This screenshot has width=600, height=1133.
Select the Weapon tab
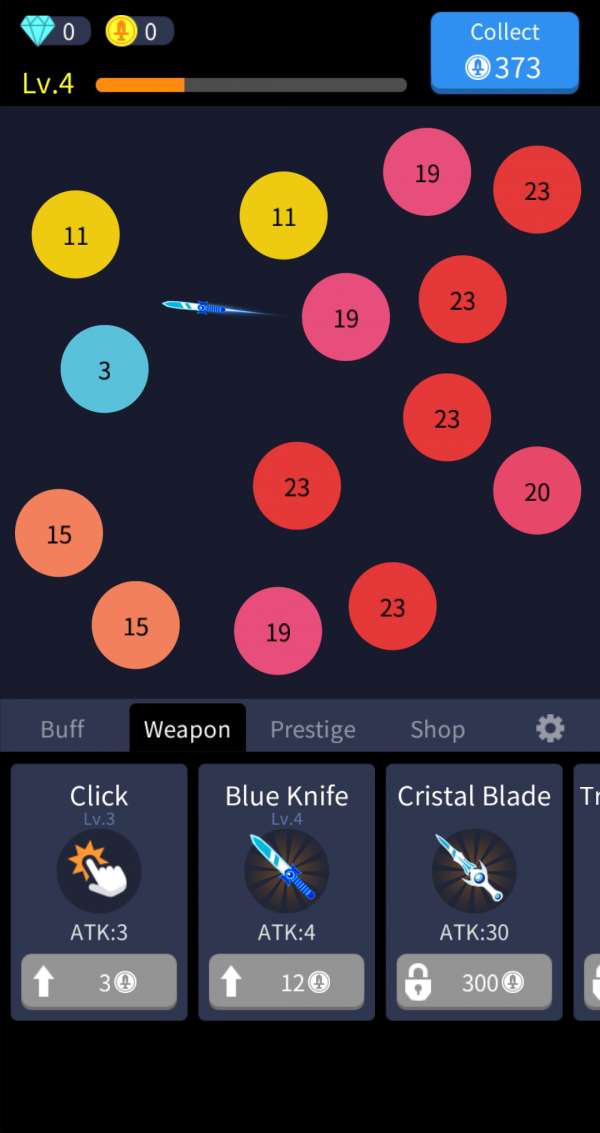[x=187, y=729]
